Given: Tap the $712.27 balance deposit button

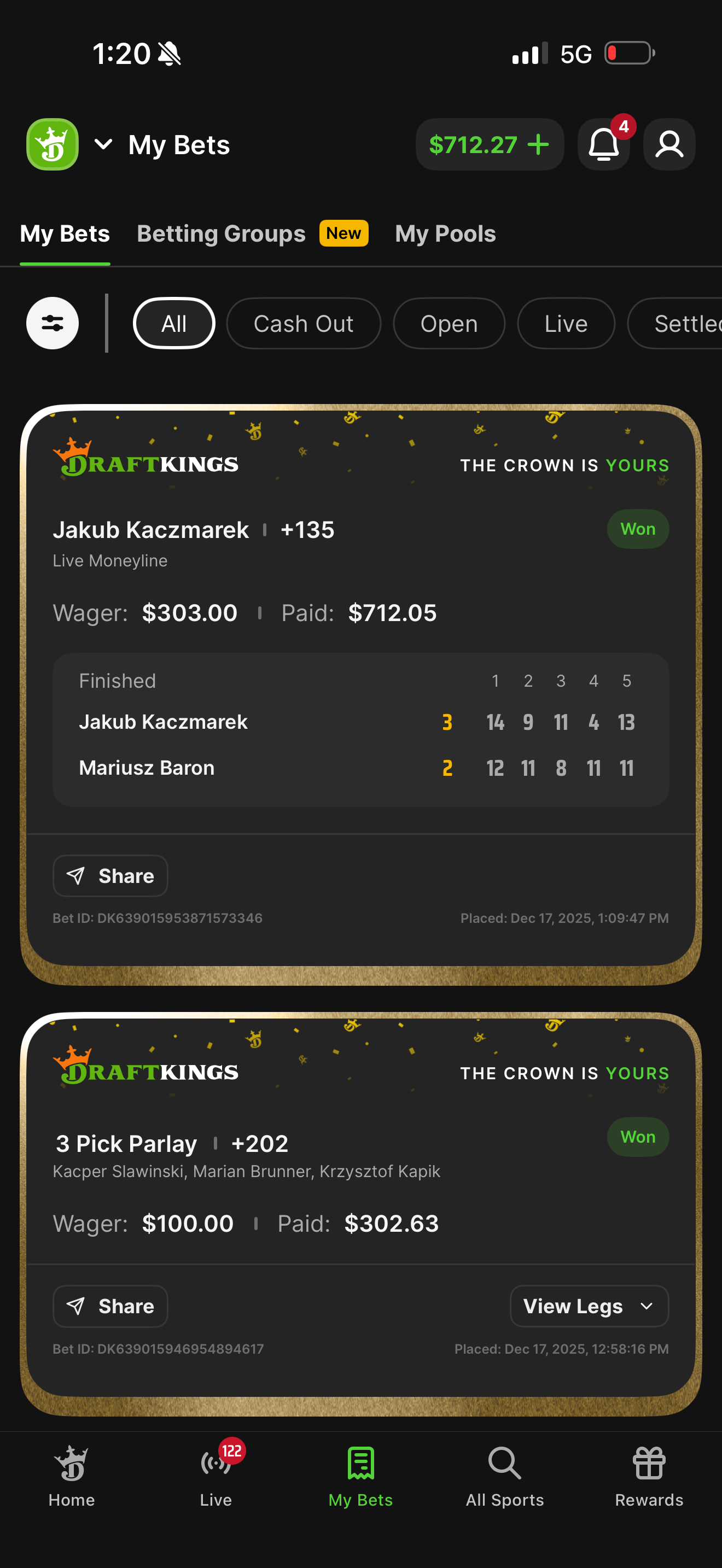Looking at the screenshot, I should pos(489,144).
